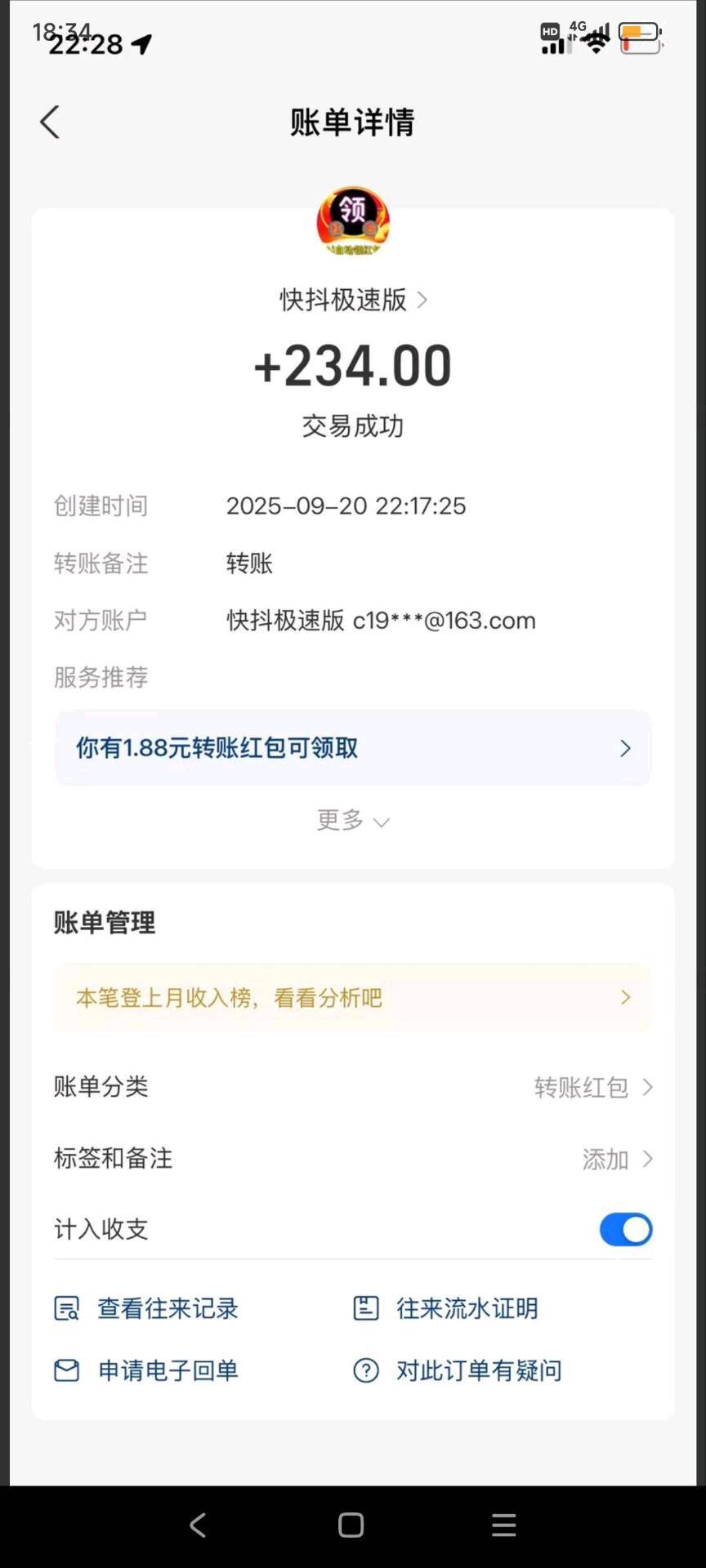Screen dimensions: 706x1568
Task: Claim the 1.88元转账红包 offer
Action: click(352, 748)
